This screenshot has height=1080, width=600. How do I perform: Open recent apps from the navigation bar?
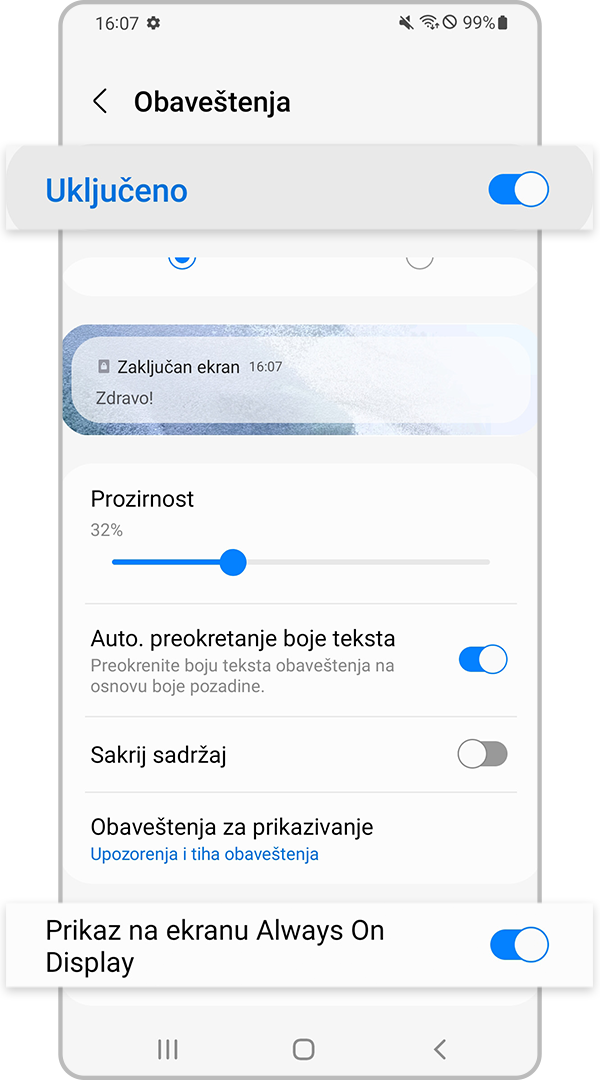[x=167, y=1048]
